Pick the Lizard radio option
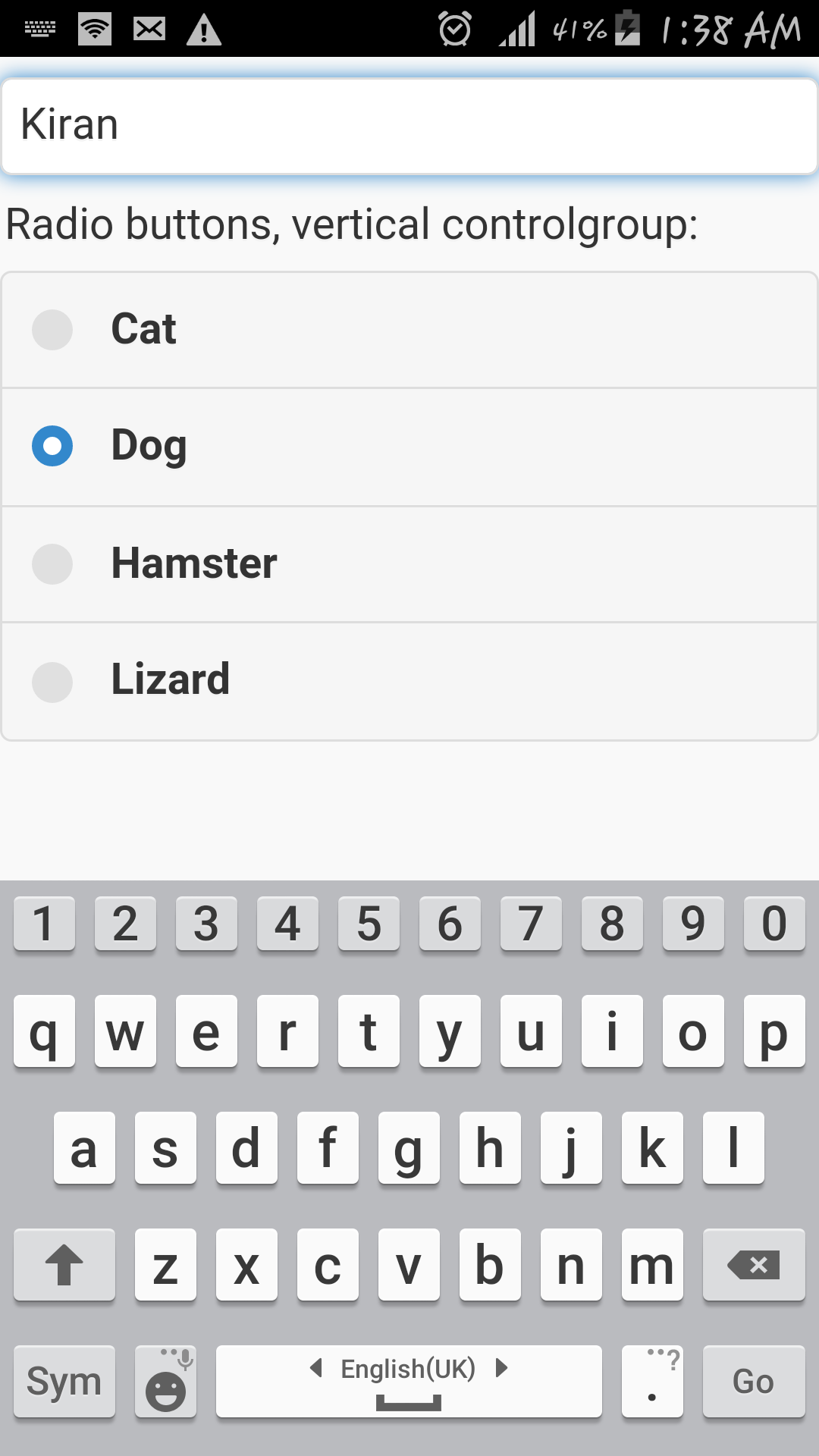819x1456 pixels. (409, 681)
